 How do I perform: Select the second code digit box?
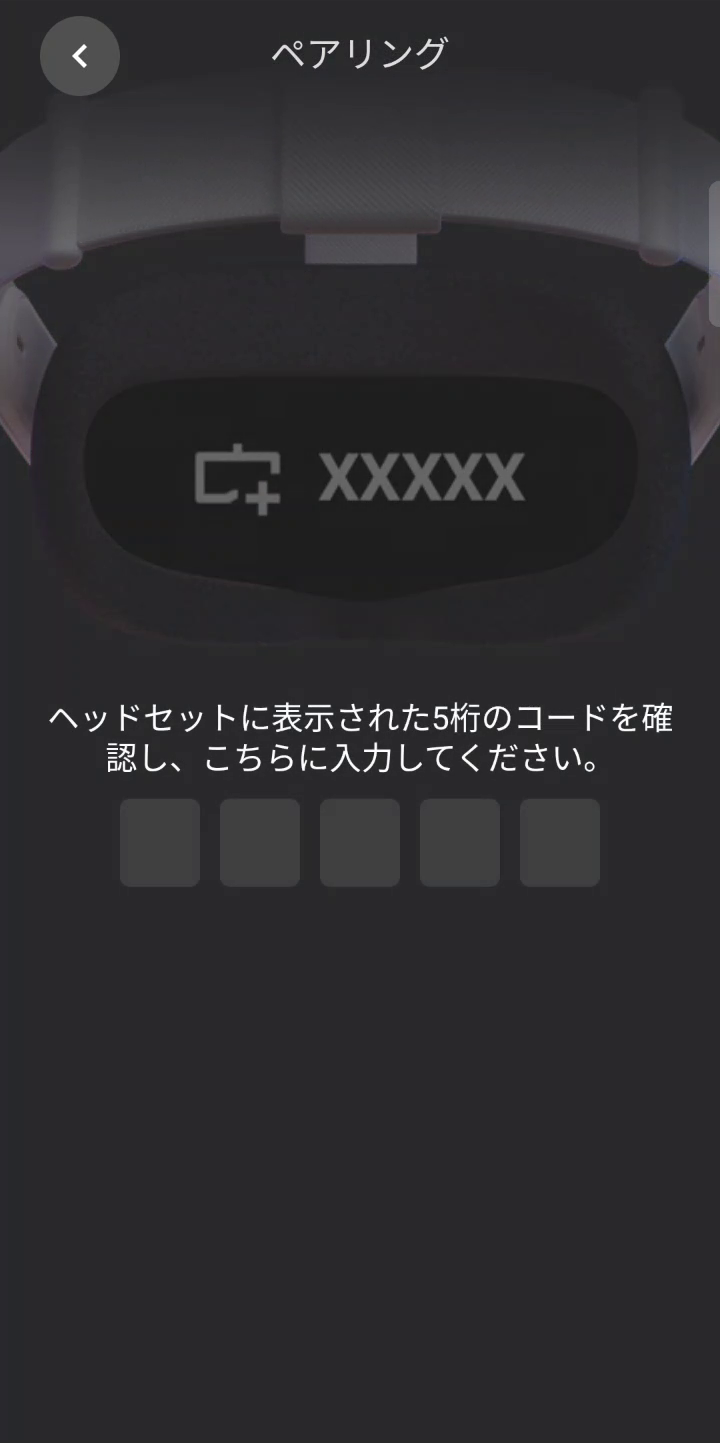pos(260,842)
